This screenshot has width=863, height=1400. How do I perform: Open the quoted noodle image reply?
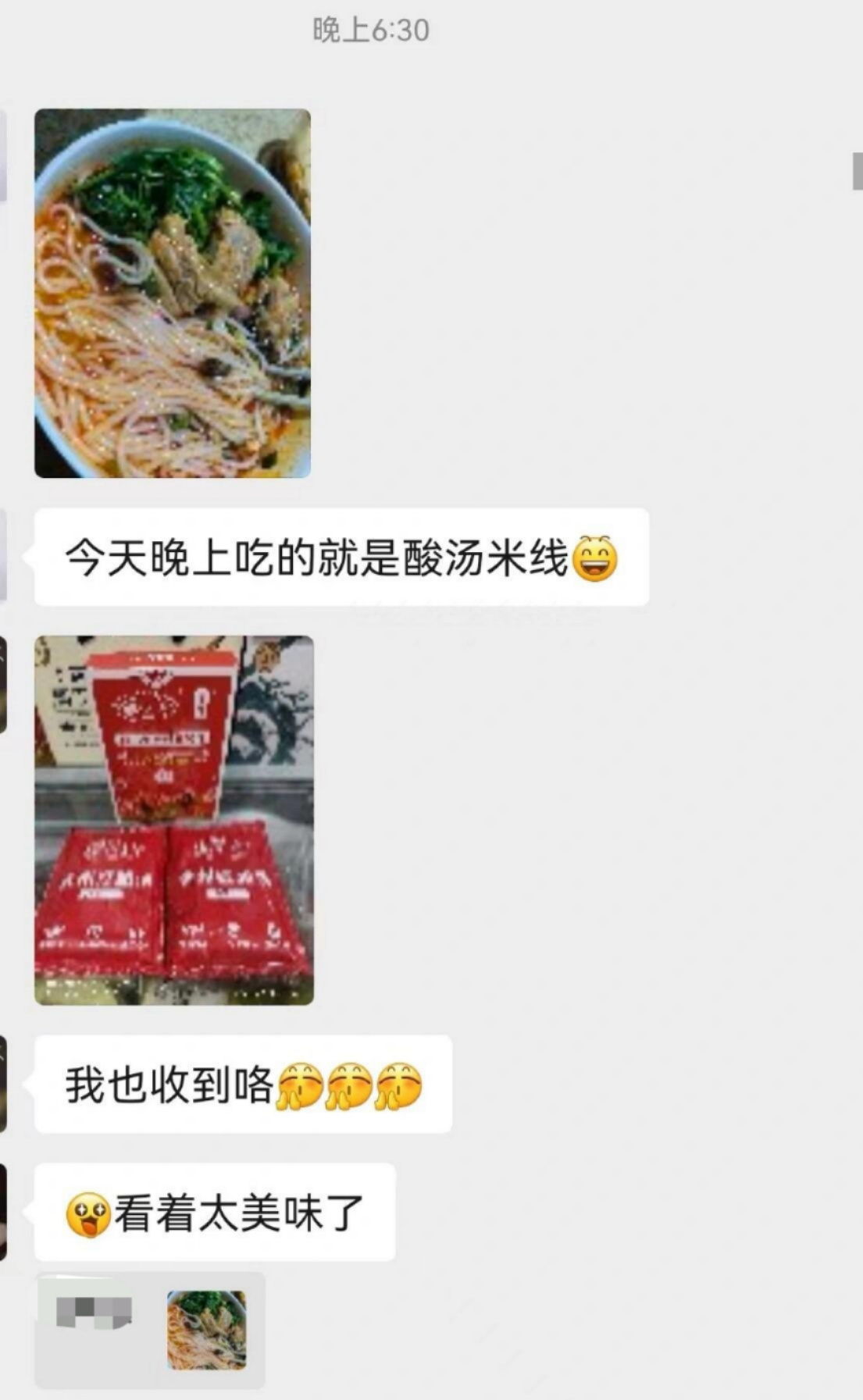coord(206,1330)
